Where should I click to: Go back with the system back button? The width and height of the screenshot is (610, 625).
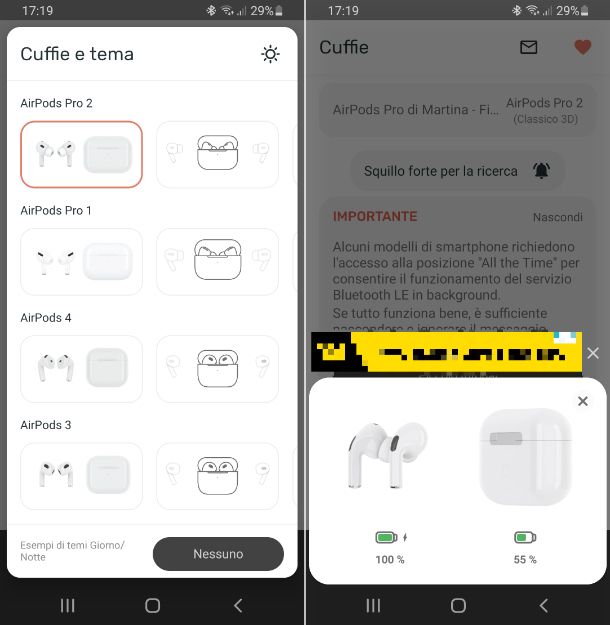tap(543, 605)
